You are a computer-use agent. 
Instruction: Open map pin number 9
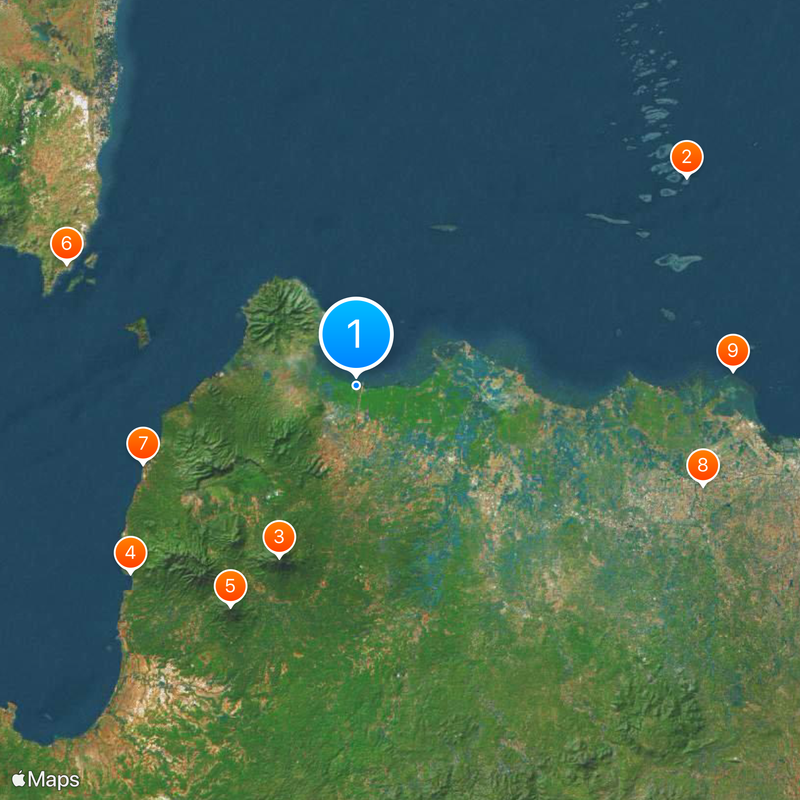click(x=733, y=351)
